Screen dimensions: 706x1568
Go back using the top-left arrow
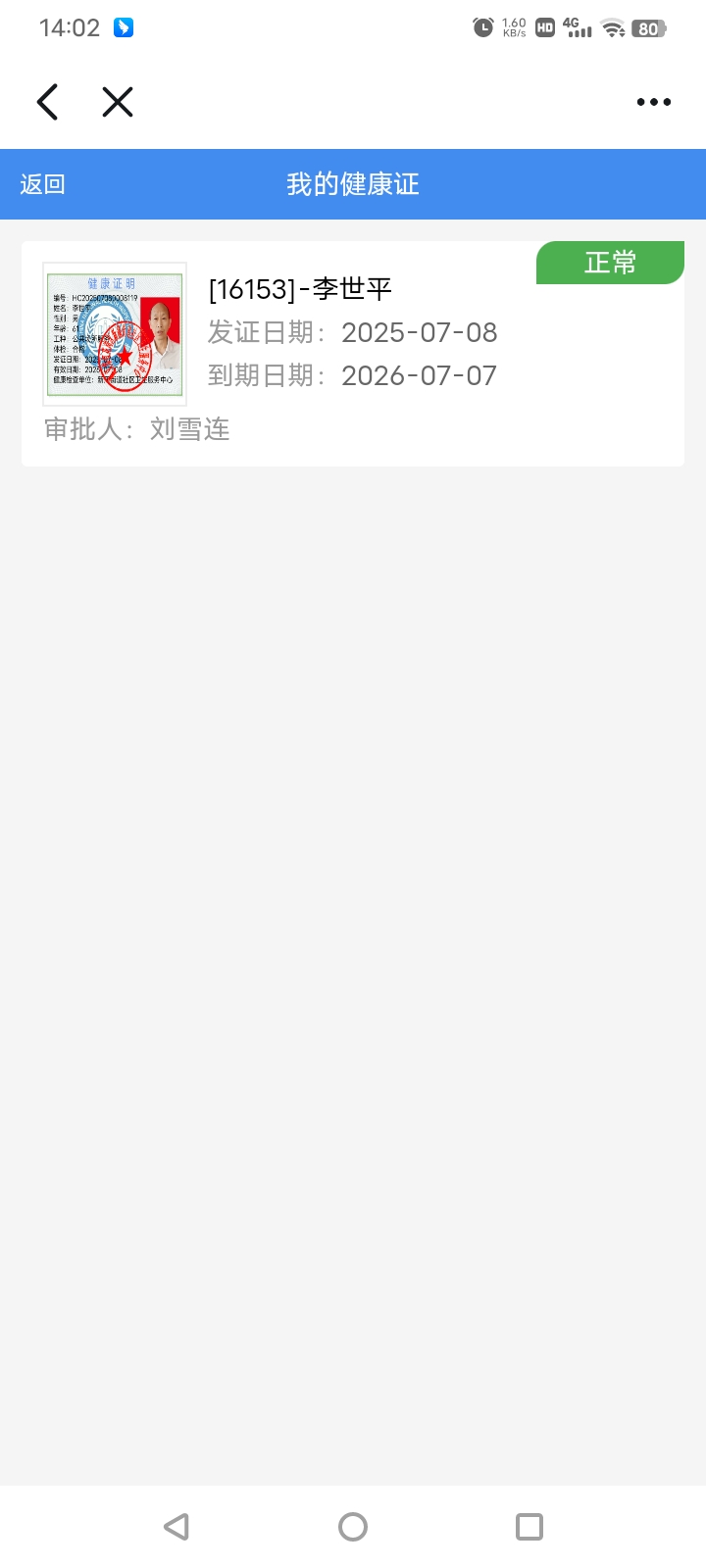[x=47, y=102]
